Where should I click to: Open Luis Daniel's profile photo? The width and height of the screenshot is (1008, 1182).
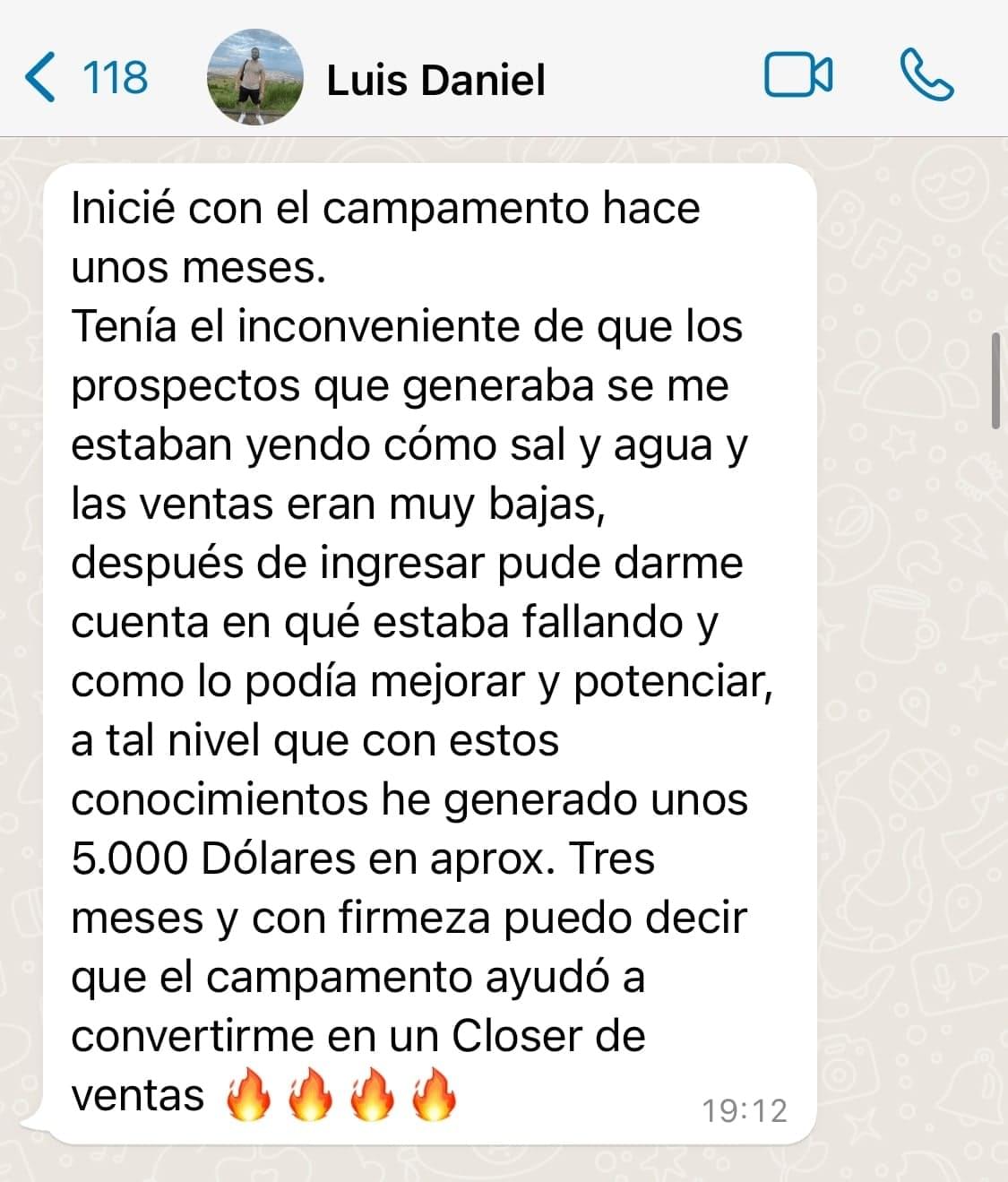(x=254, y=77)
